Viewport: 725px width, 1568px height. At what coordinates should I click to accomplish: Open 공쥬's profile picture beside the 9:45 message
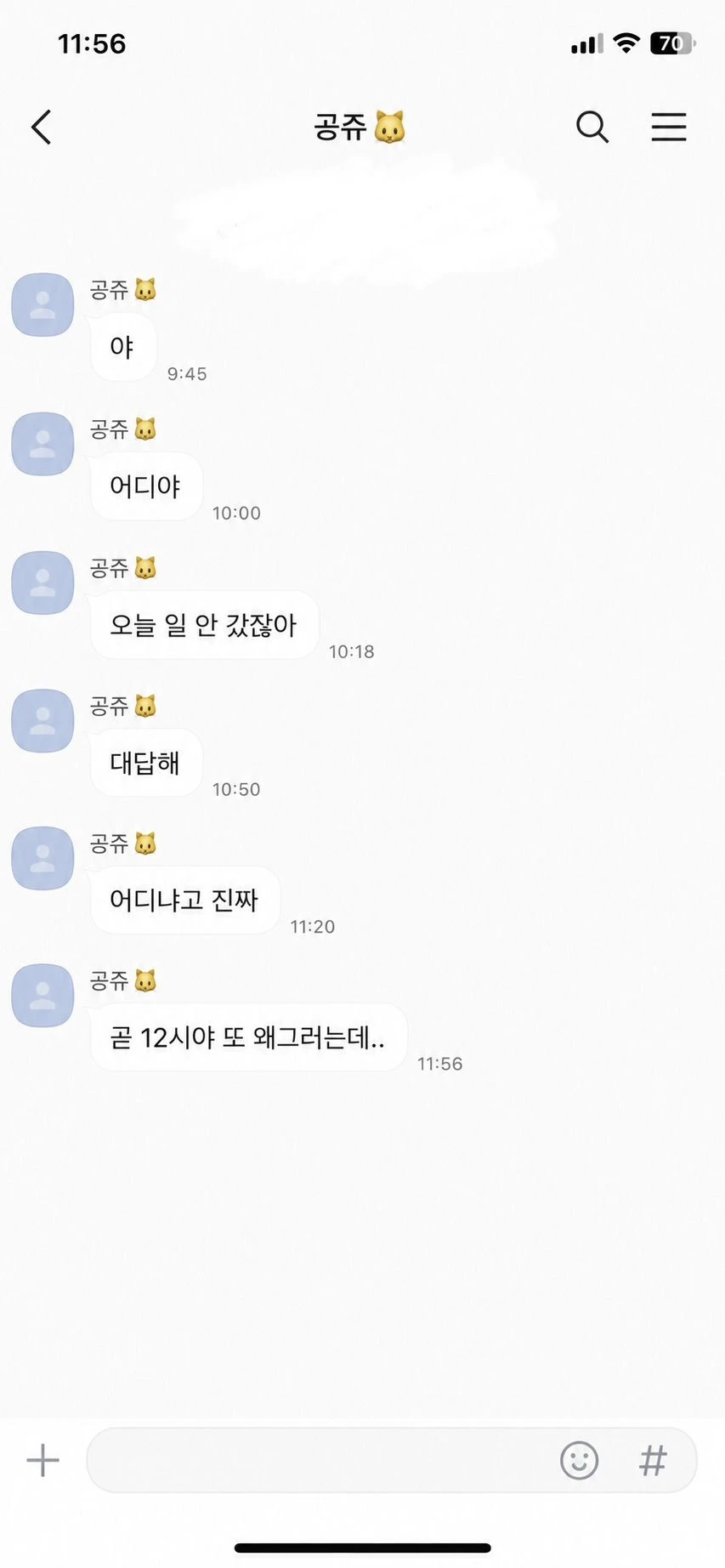(x=42, y=304)
